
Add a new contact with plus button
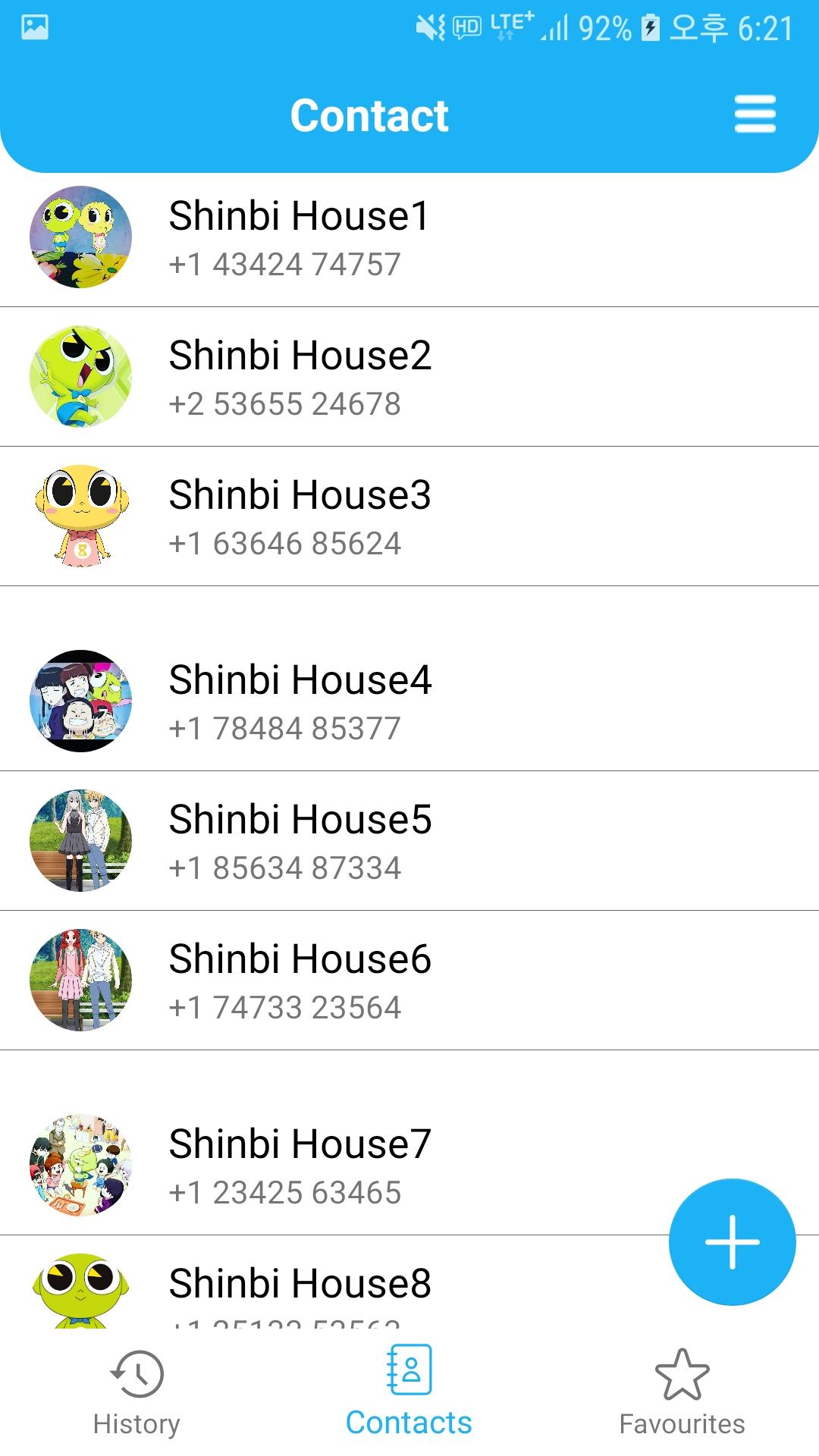click(732, 1242)
